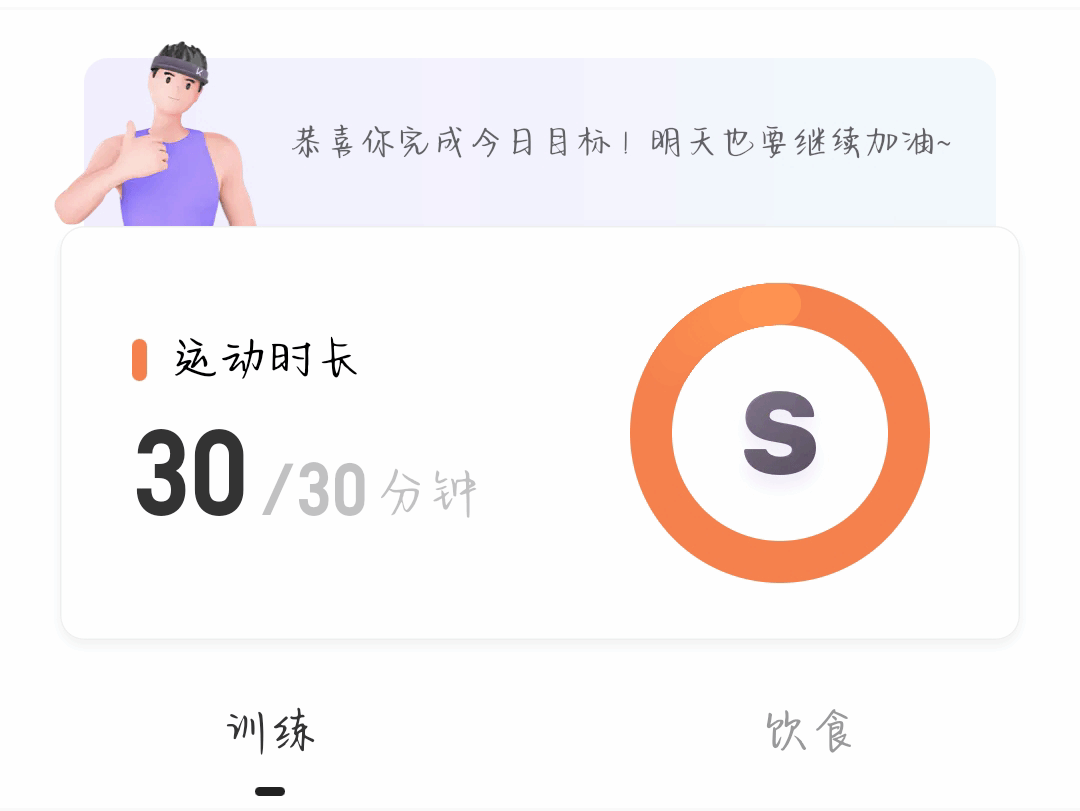Open the 运动时长 progress card
This screenshot has width=1080, height=811.
point(540,433)
